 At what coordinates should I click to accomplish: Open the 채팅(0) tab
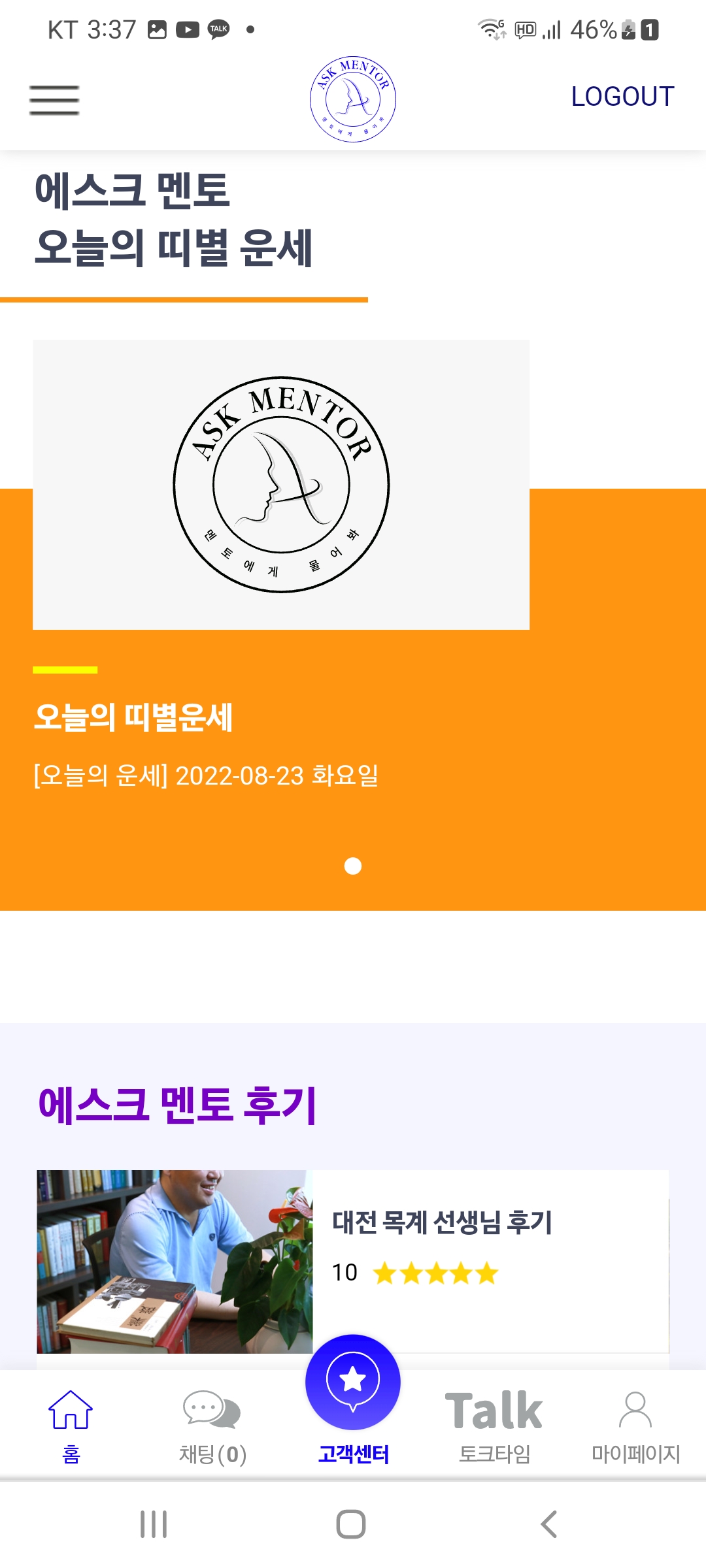[212, 1426]
